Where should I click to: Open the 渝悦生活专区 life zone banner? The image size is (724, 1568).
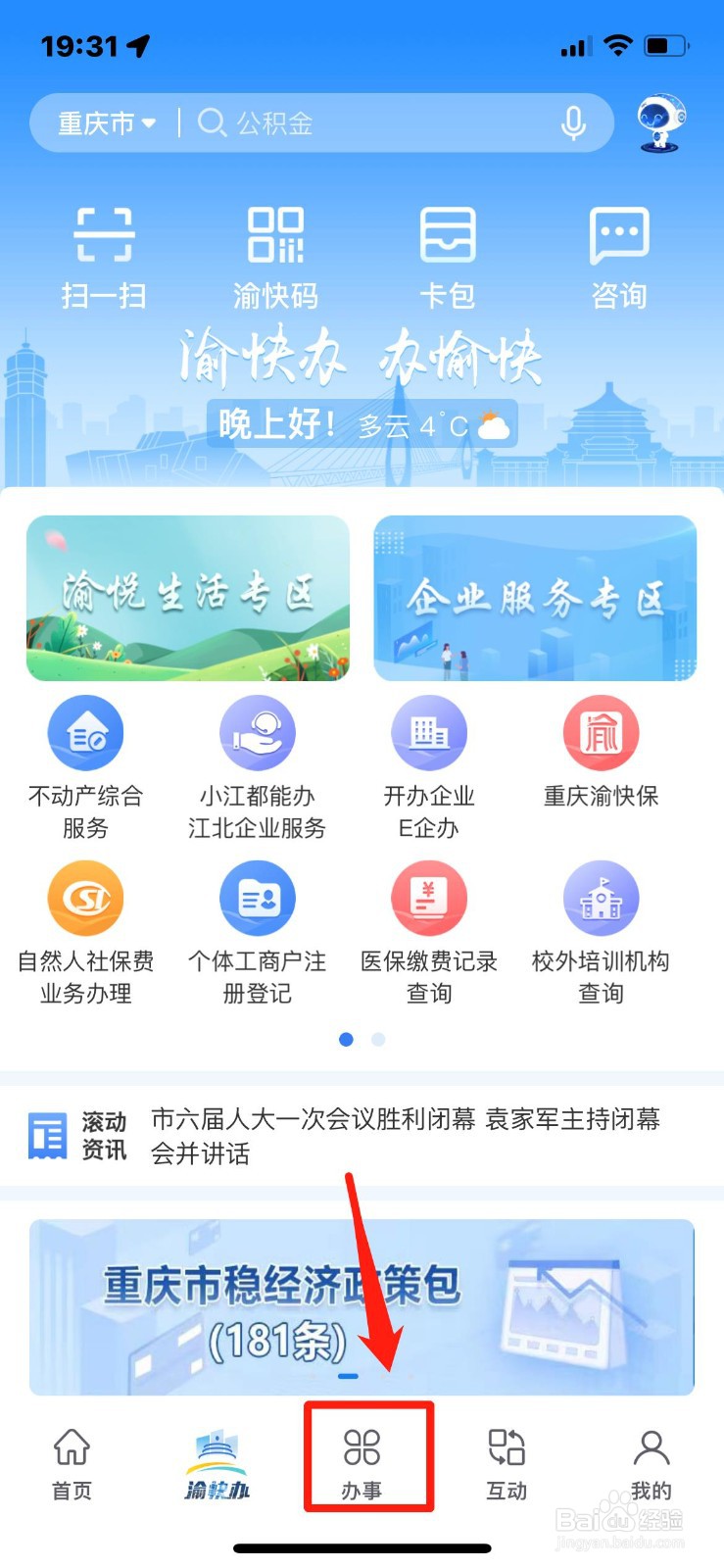point(188,597)
